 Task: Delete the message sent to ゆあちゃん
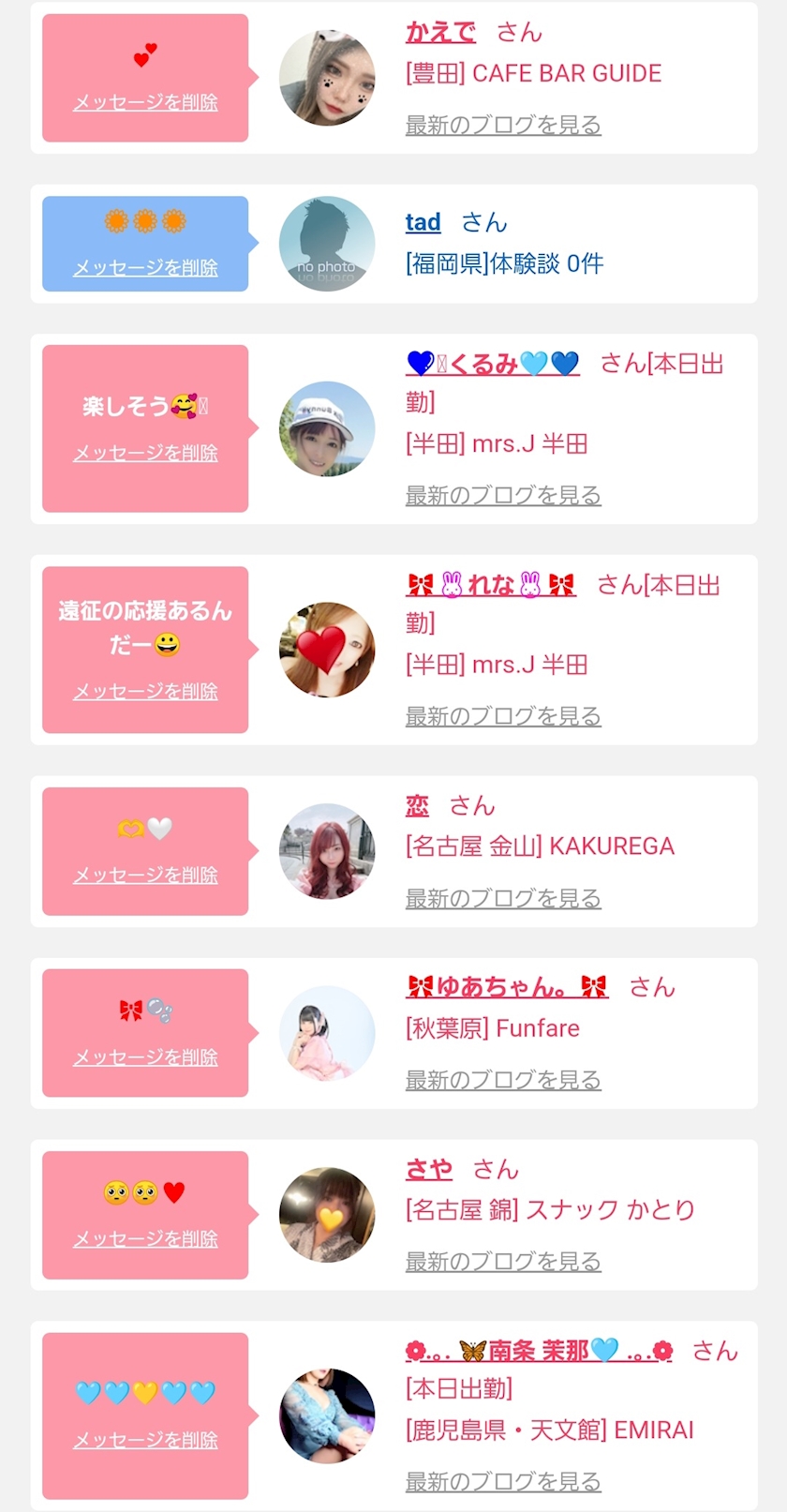(x=145, y=1057)
